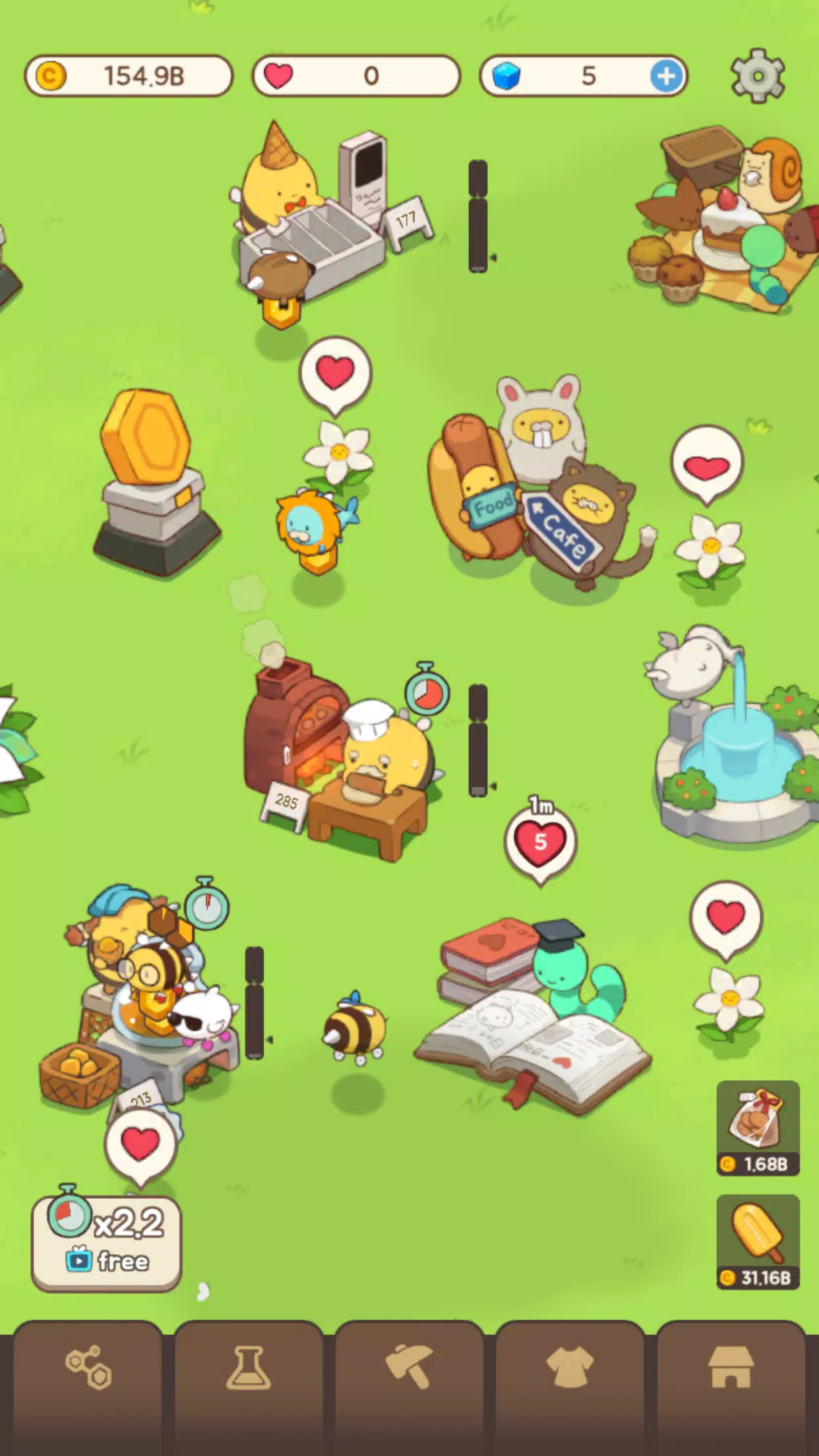Go to the house tab
The height and width of the screenshot is (1456, 819).
click(x=731, y=1368)
